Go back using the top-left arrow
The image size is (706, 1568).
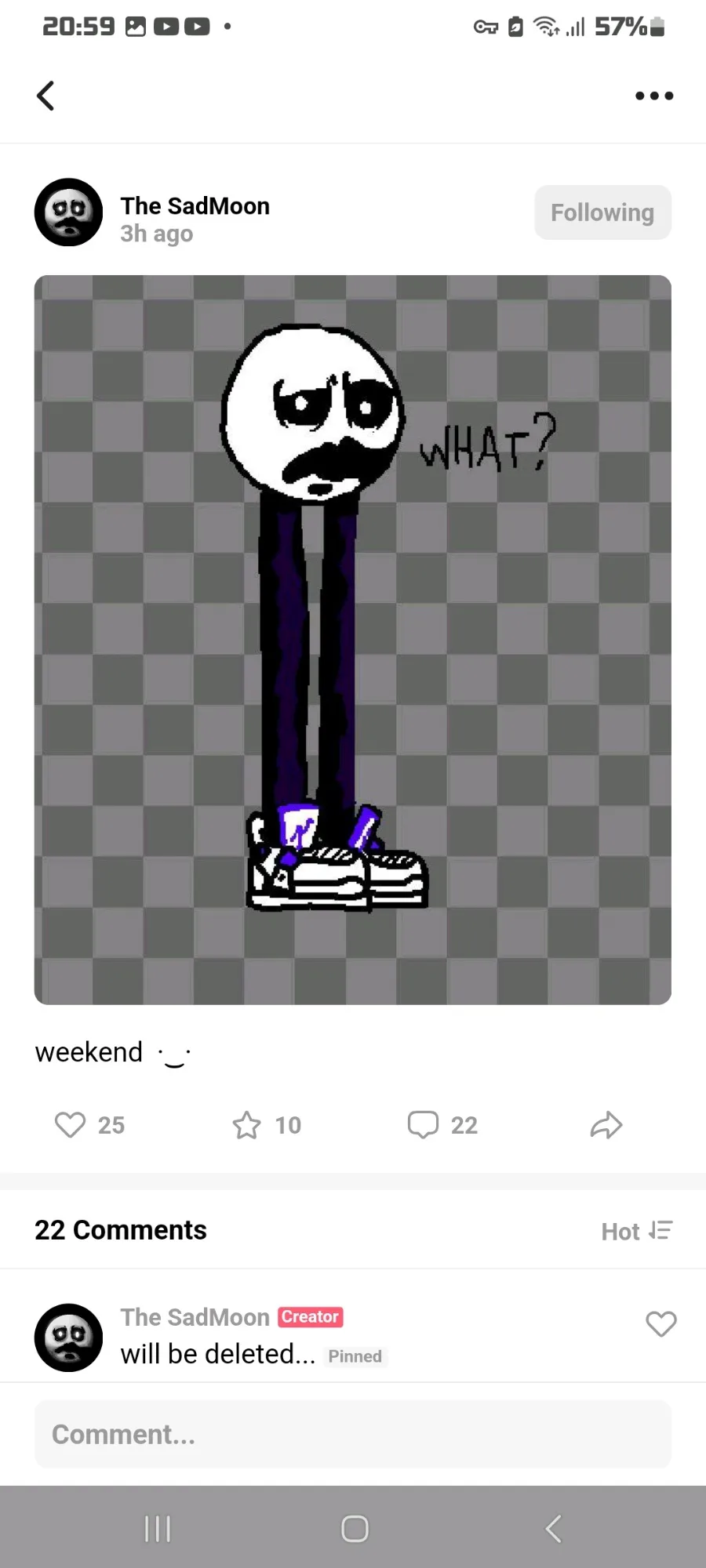pyautogui.click(x=45, y=96)
